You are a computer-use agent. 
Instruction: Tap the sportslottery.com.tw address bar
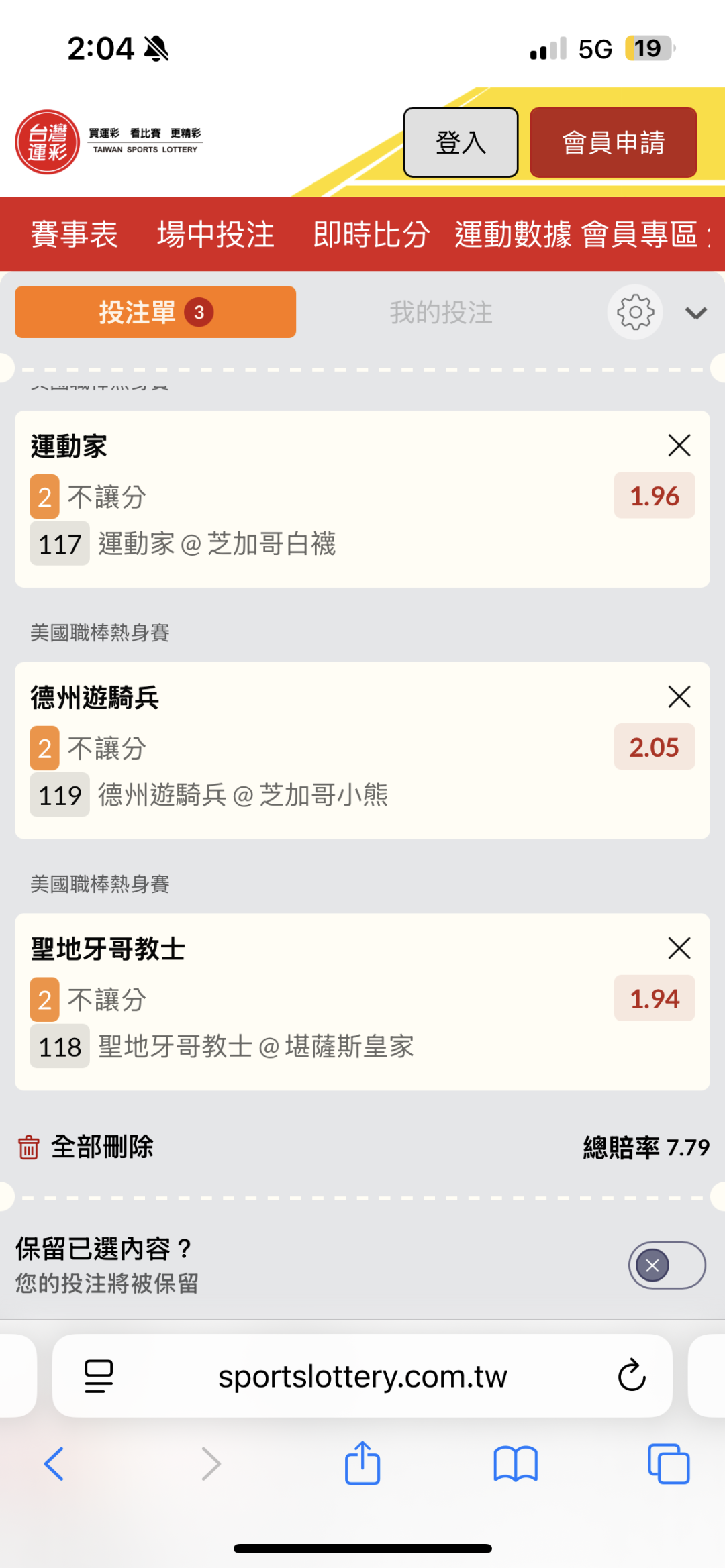(362, 1377)
